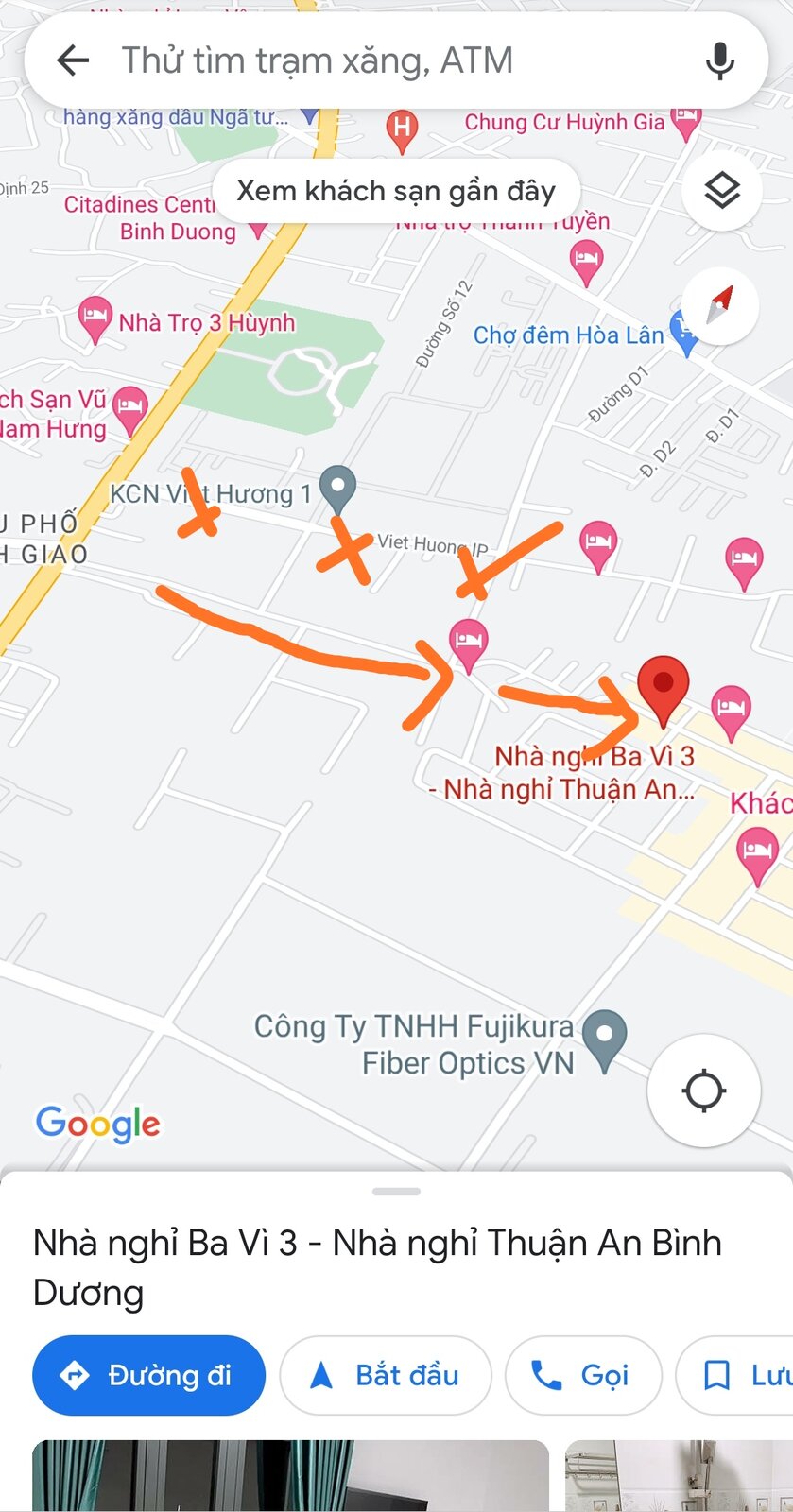Select the Nhà Trọ 3 Hùynh hotel pin

(95, 319)
